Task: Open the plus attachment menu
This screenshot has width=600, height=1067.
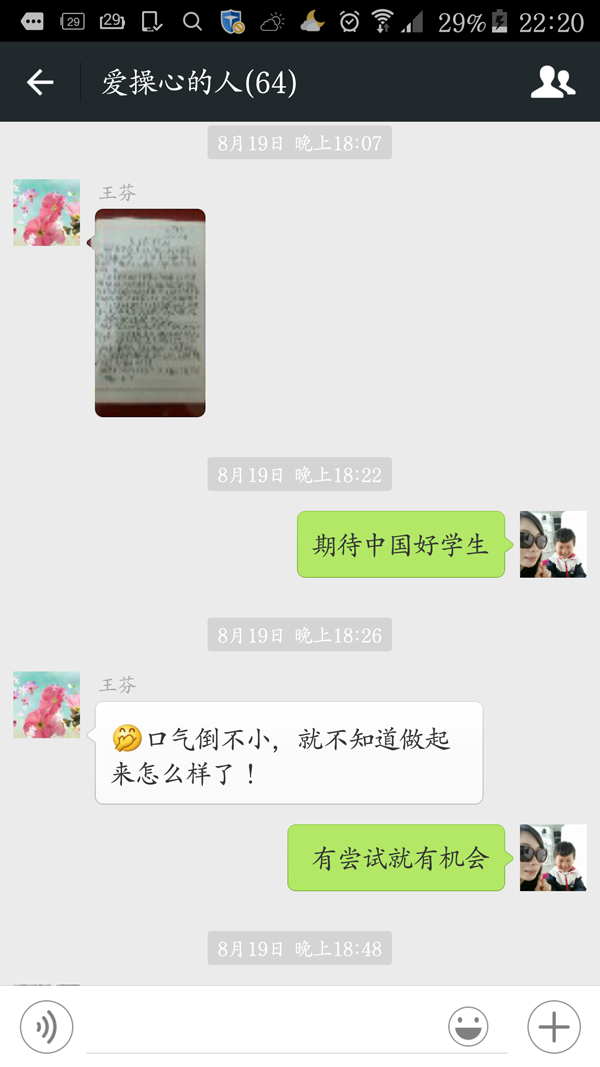Action: (x=553, y=1026)
